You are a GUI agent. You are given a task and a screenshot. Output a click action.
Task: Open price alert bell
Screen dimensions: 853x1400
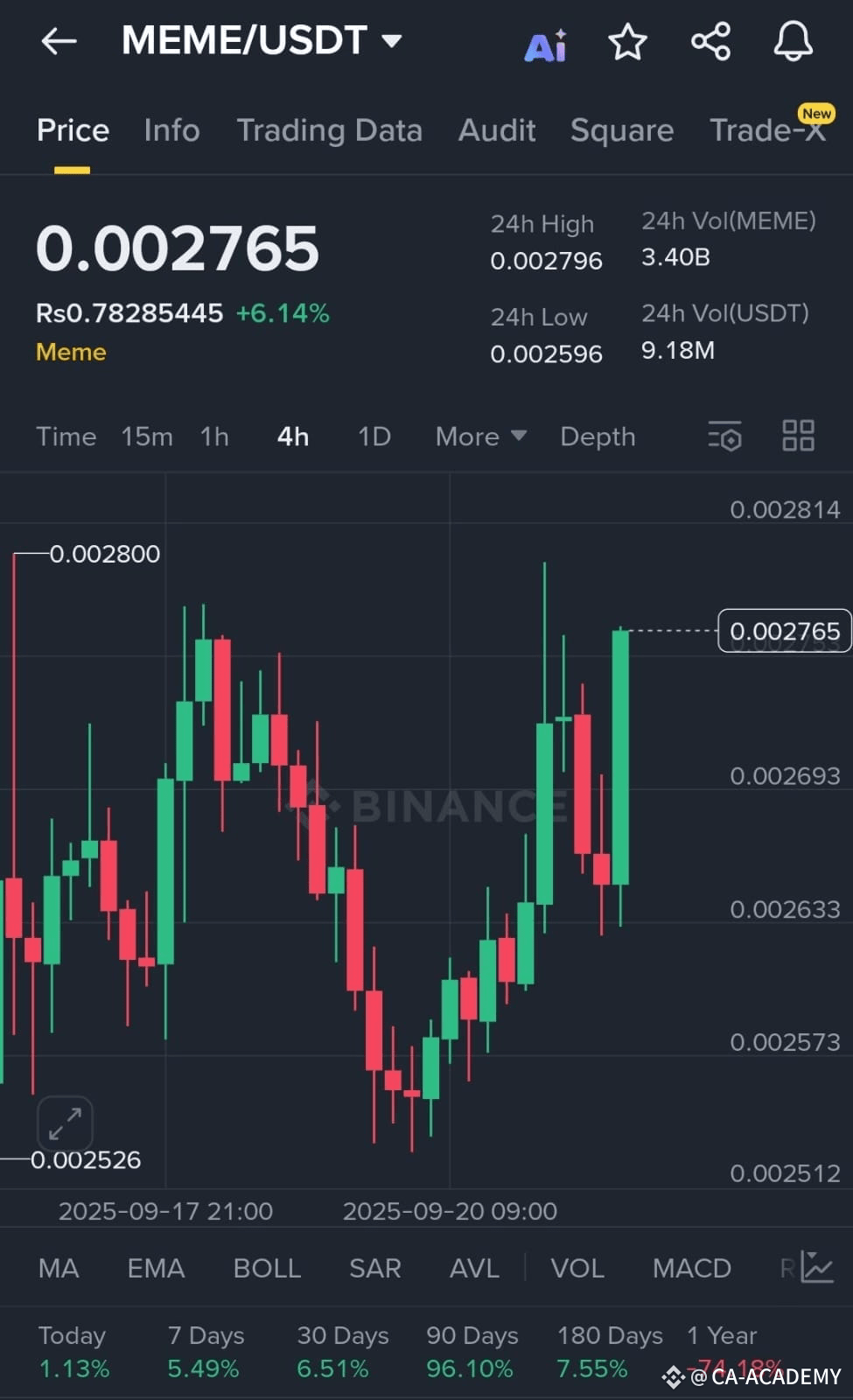pyautogui.click(x=793, y=42)
